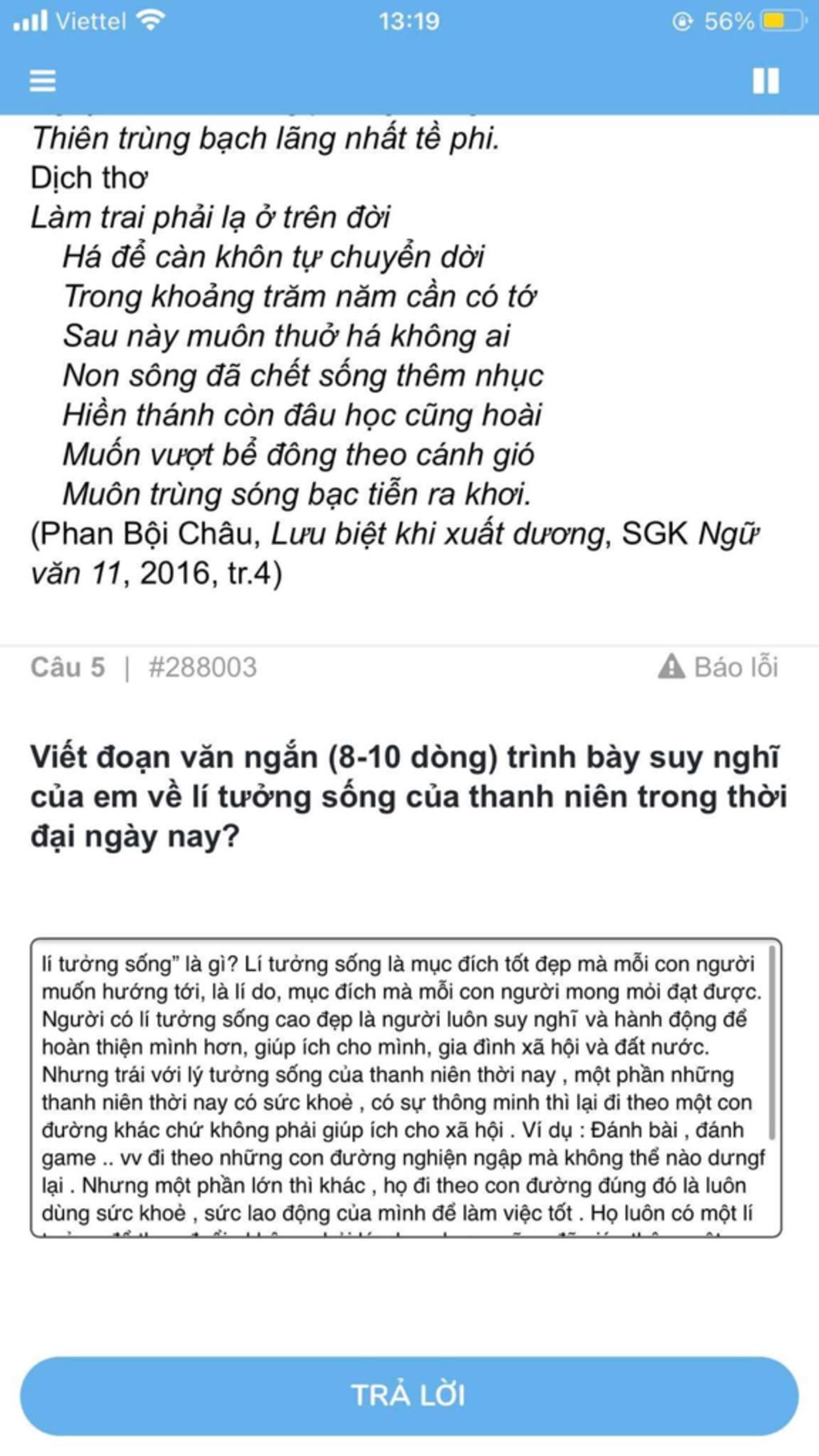Report an error via Báo lỗi
Viewport: 819px width, 1456px height.
coord(718,666)
